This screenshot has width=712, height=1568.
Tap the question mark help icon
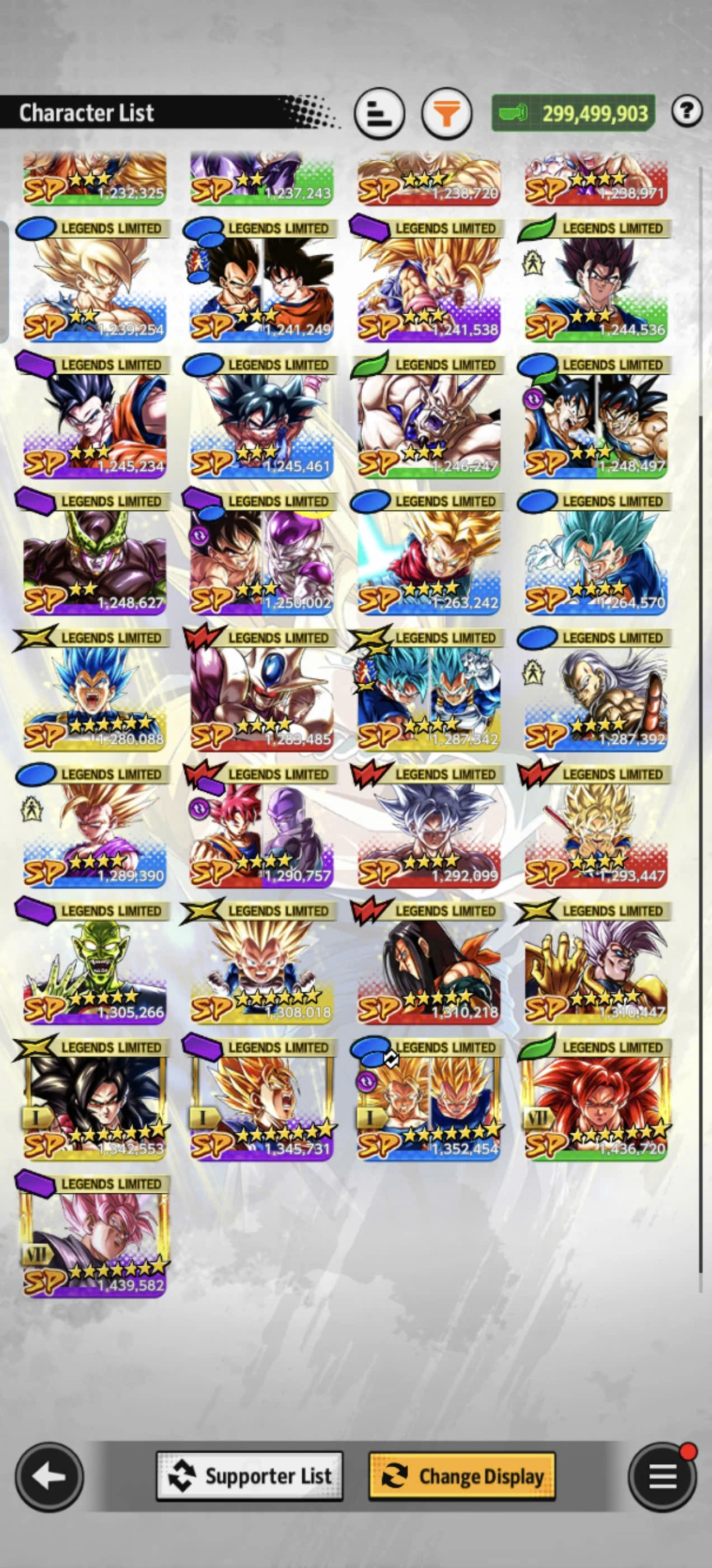click(x=686, y=111)
